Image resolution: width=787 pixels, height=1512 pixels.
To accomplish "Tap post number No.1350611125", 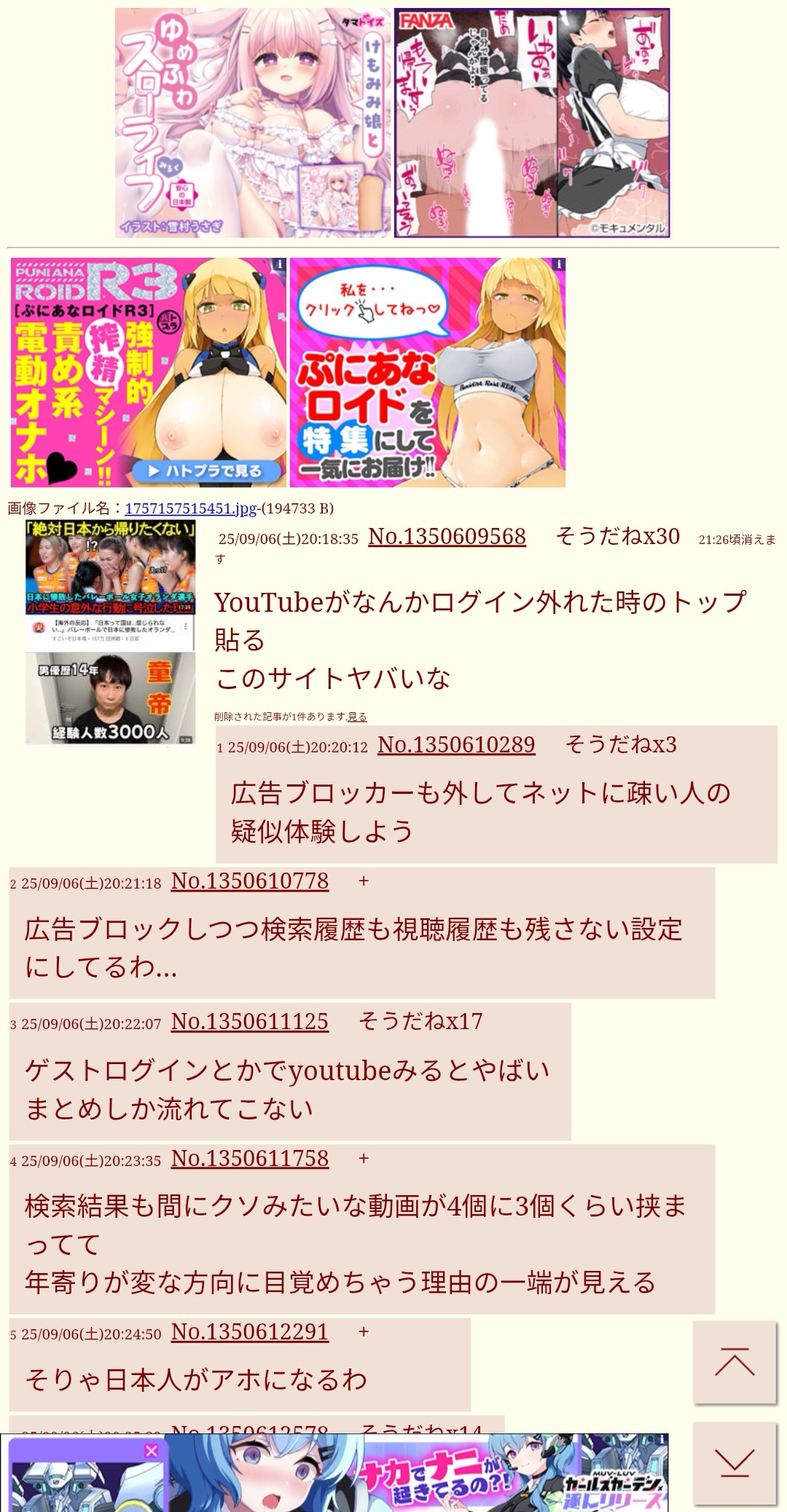I will (x=250, y=1022).
